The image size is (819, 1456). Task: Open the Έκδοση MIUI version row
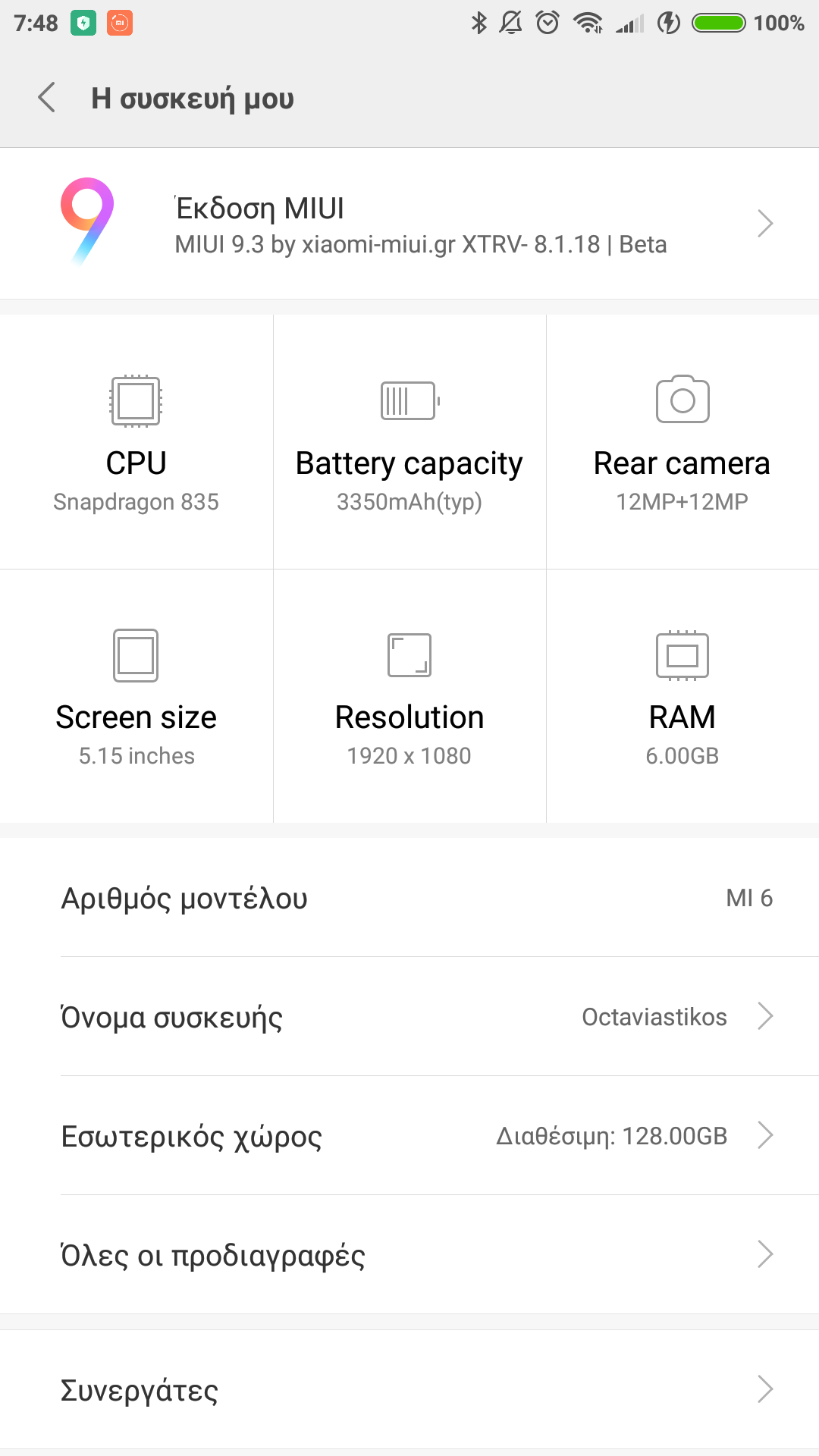(409, 224)
